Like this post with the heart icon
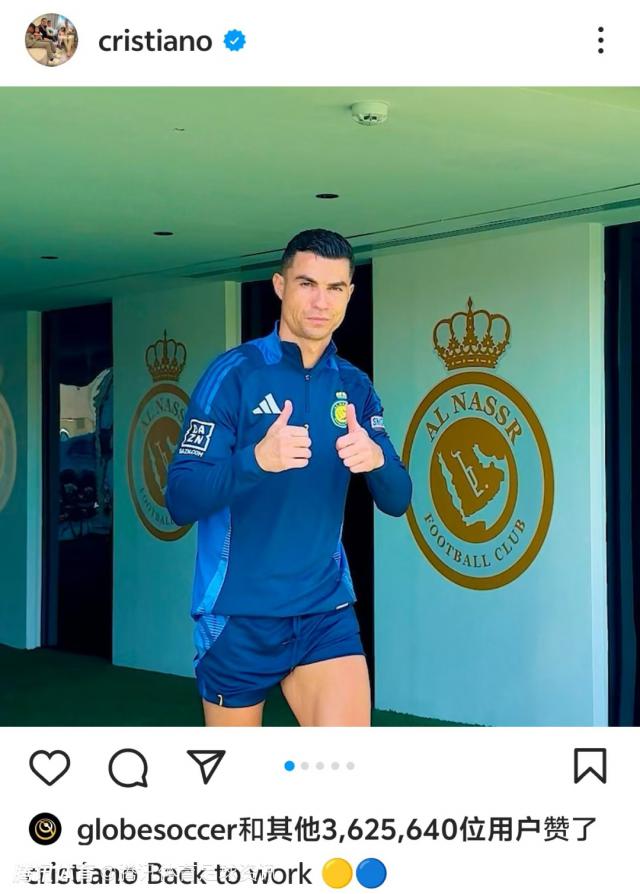This screenshot has width=640, height=894. (49, 767)
